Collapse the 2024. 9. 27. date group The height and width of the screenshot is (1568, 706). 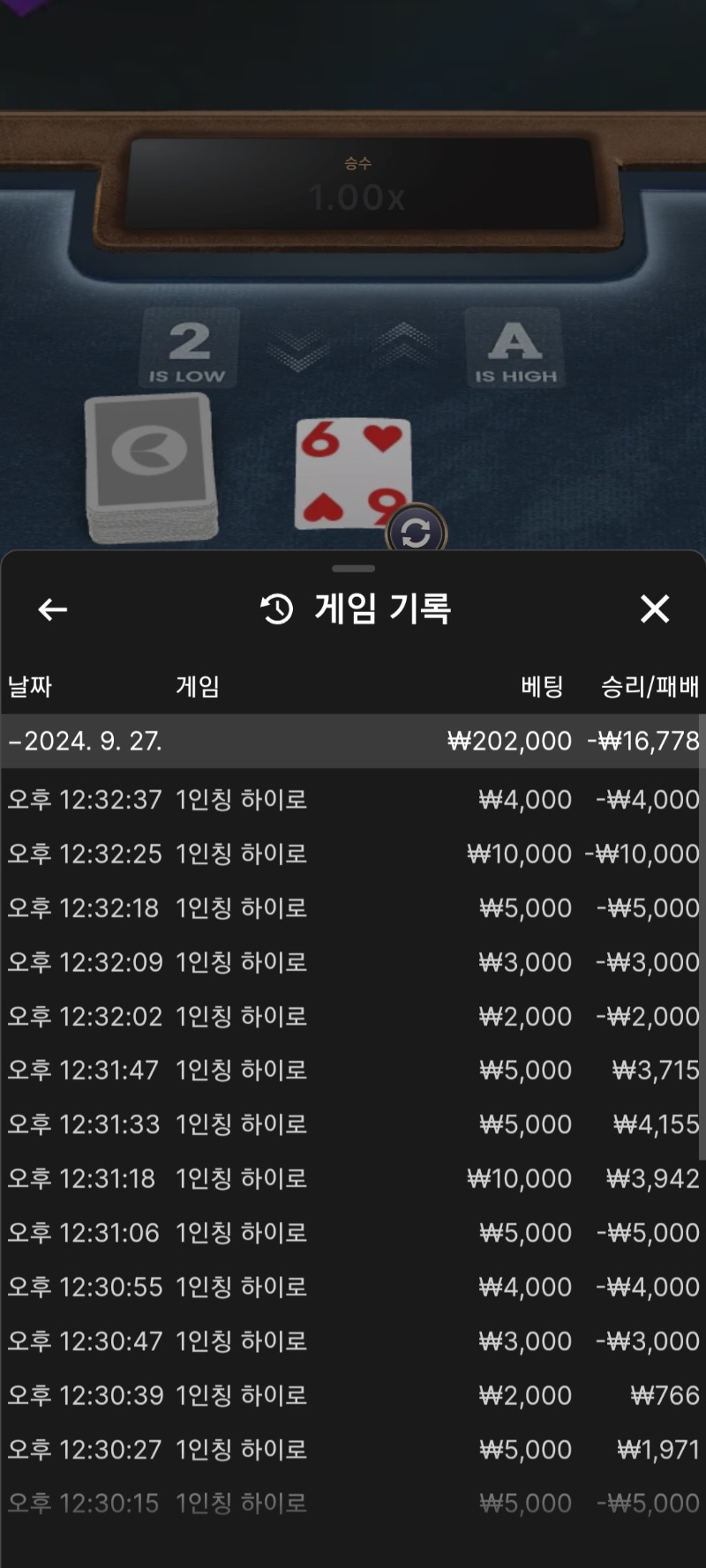pos(353,741)
